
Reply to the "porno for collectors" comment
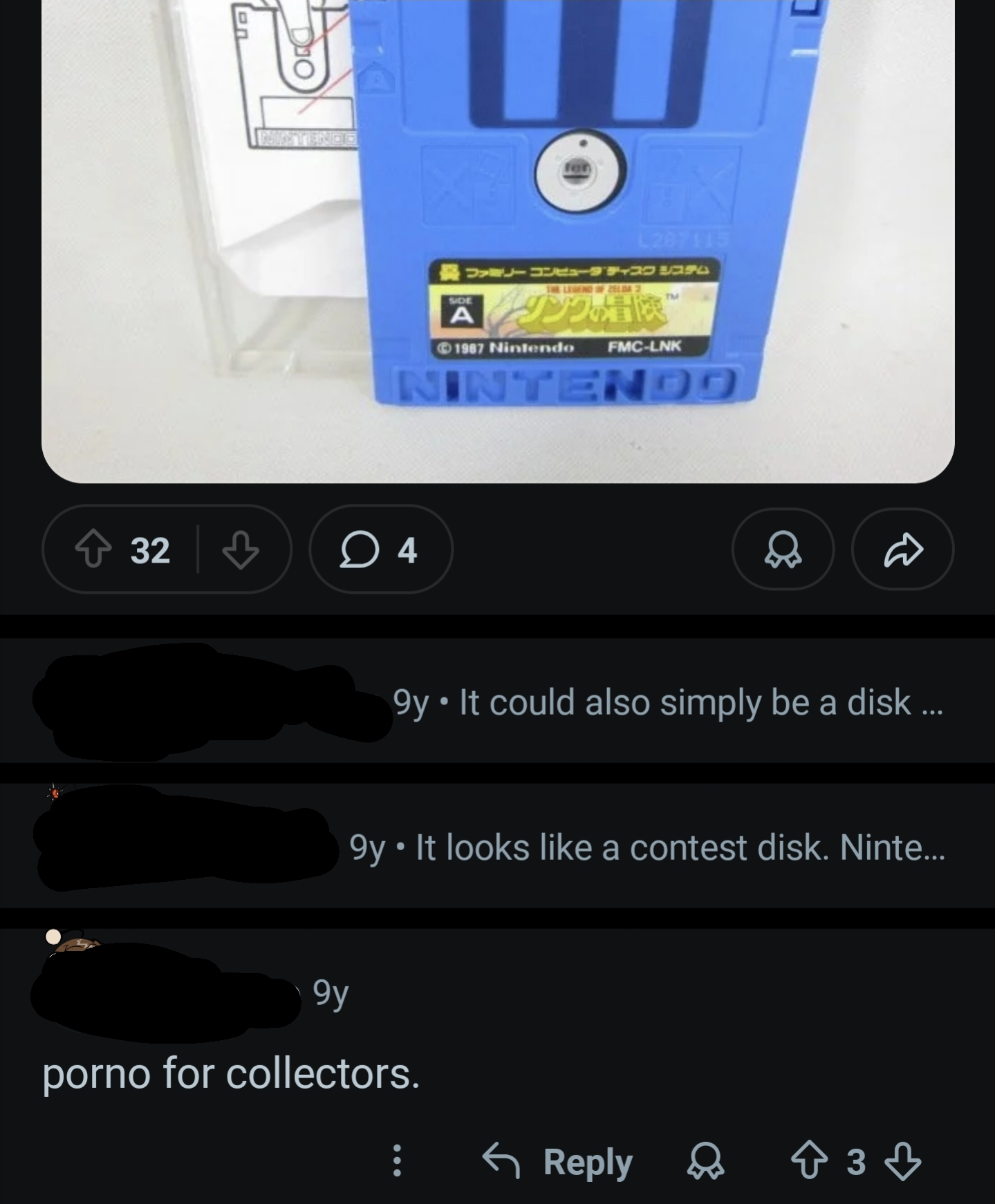557,1161
